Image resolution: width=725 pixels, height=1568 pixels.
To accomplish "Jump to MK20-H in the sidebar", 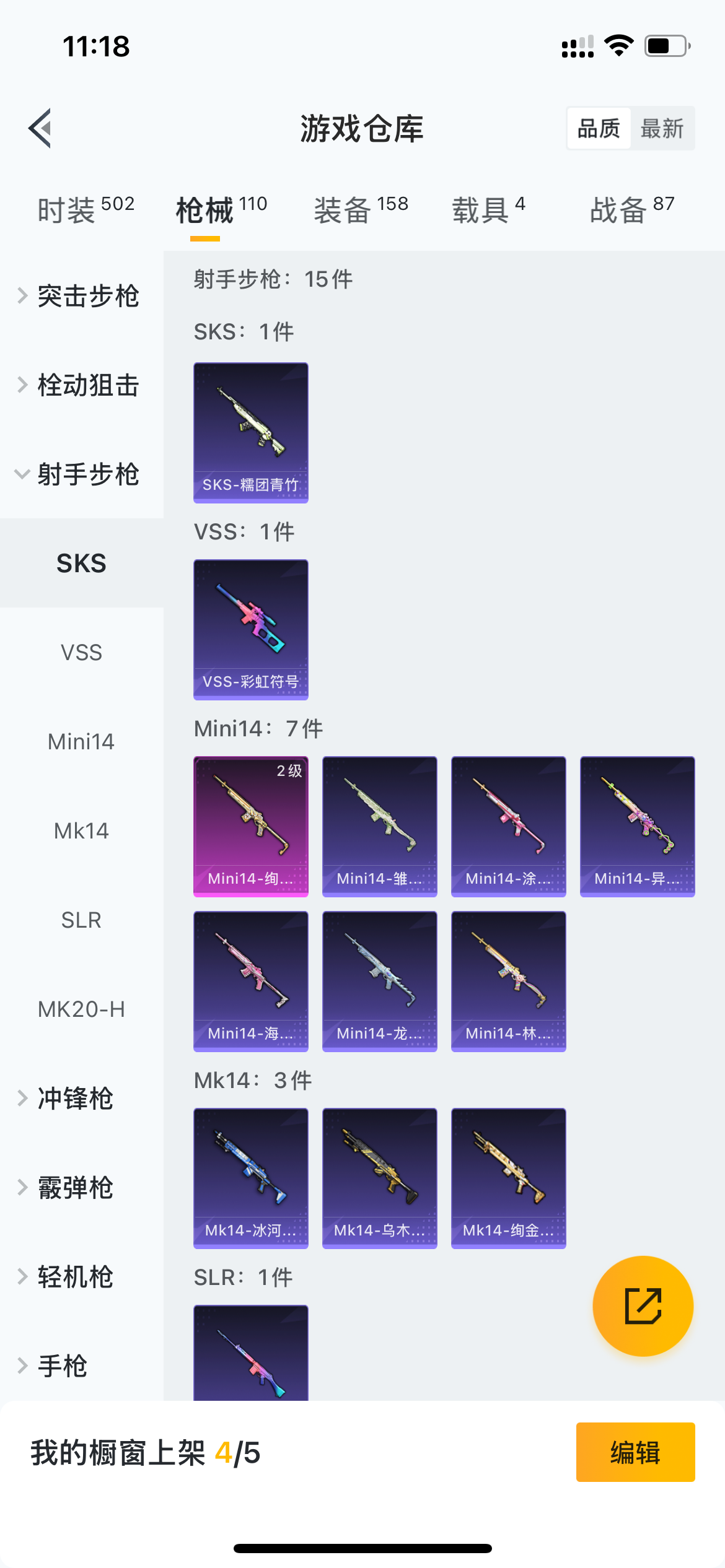I will coord(81,1009).
